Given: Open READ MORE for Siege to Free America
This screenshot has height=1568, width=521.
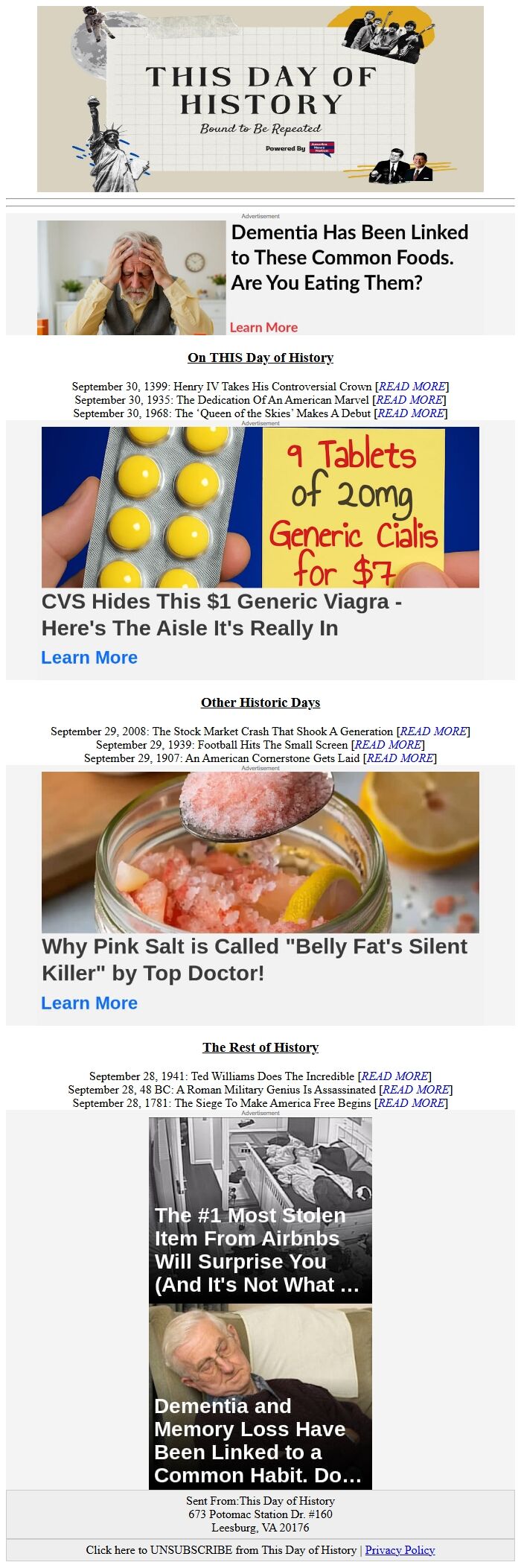Looking at the screenshot, I should pyautogui.click(x=411, y=1103).
